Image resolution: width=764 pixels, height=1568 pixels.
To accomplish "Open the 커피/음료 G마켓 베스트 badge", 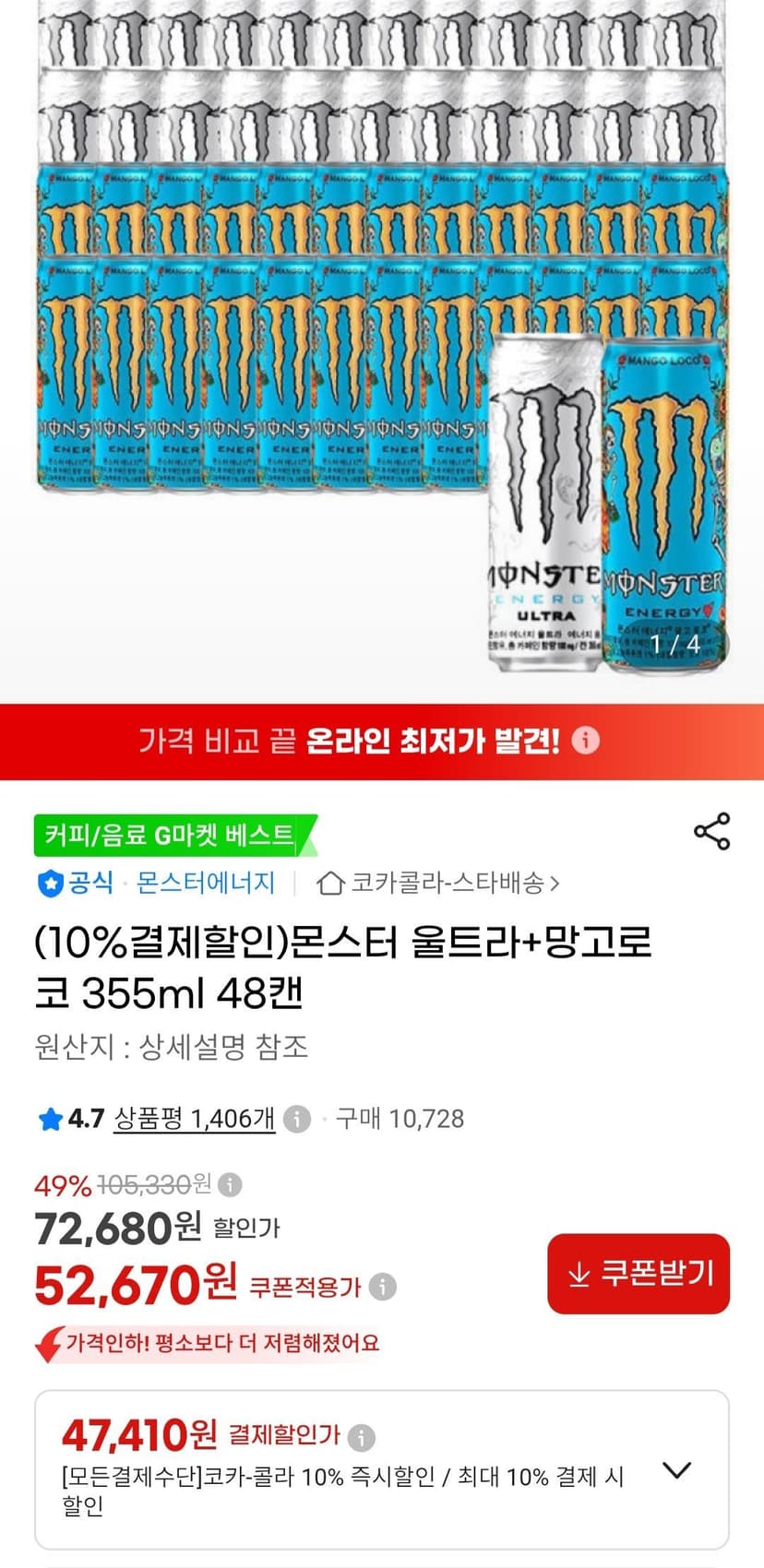I will (175, 835).
